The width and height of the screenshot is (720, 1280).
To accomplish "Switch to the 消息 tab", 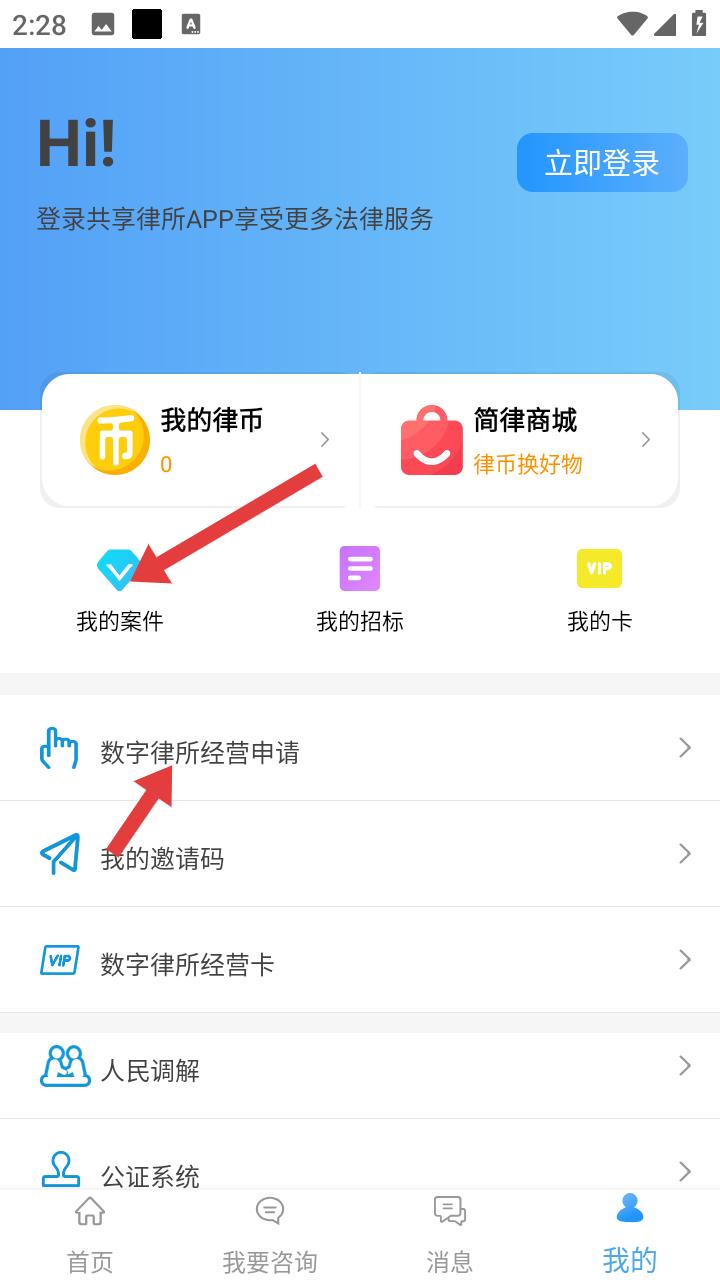I will pos(450,1235).
